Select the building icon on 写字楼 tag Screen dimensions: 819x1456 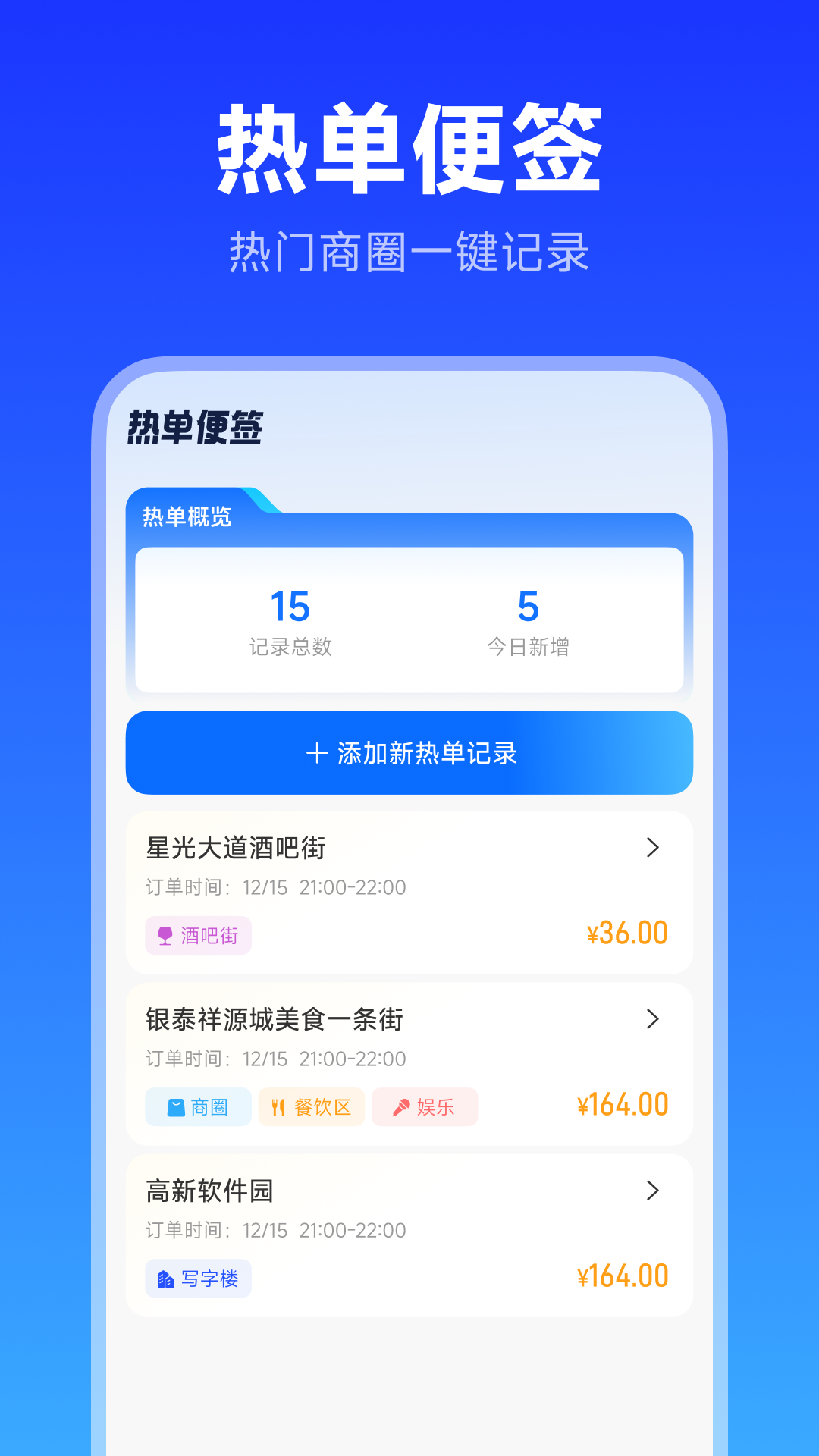[166, 1279]
